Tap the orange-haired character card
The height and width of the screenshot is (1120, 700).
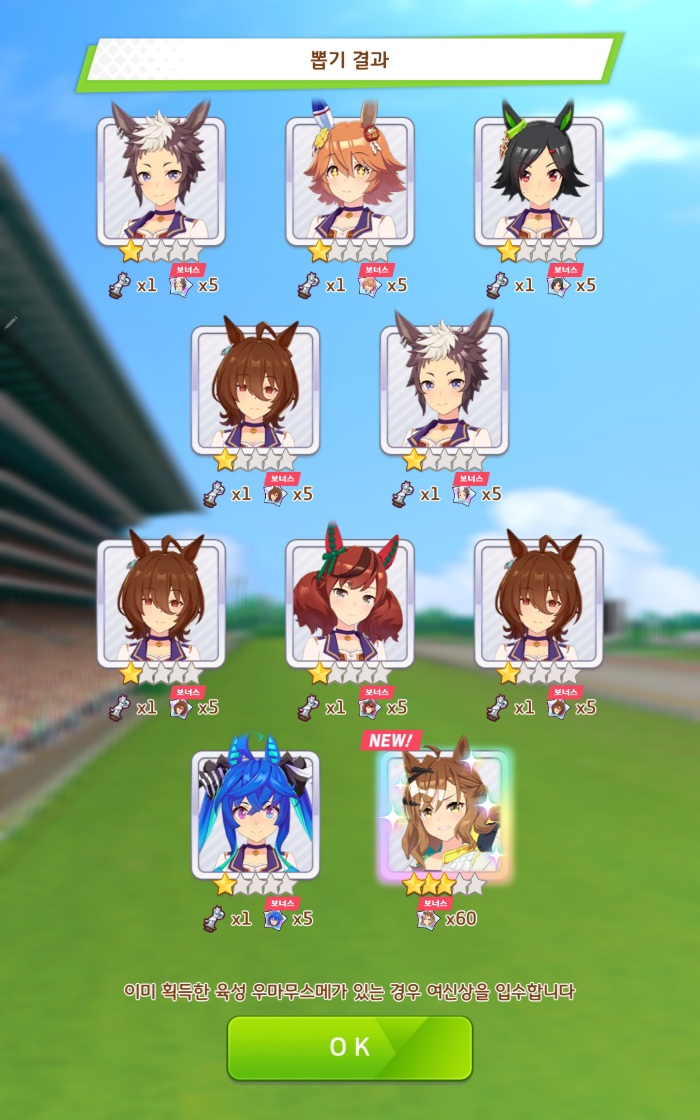pos(349,182)
